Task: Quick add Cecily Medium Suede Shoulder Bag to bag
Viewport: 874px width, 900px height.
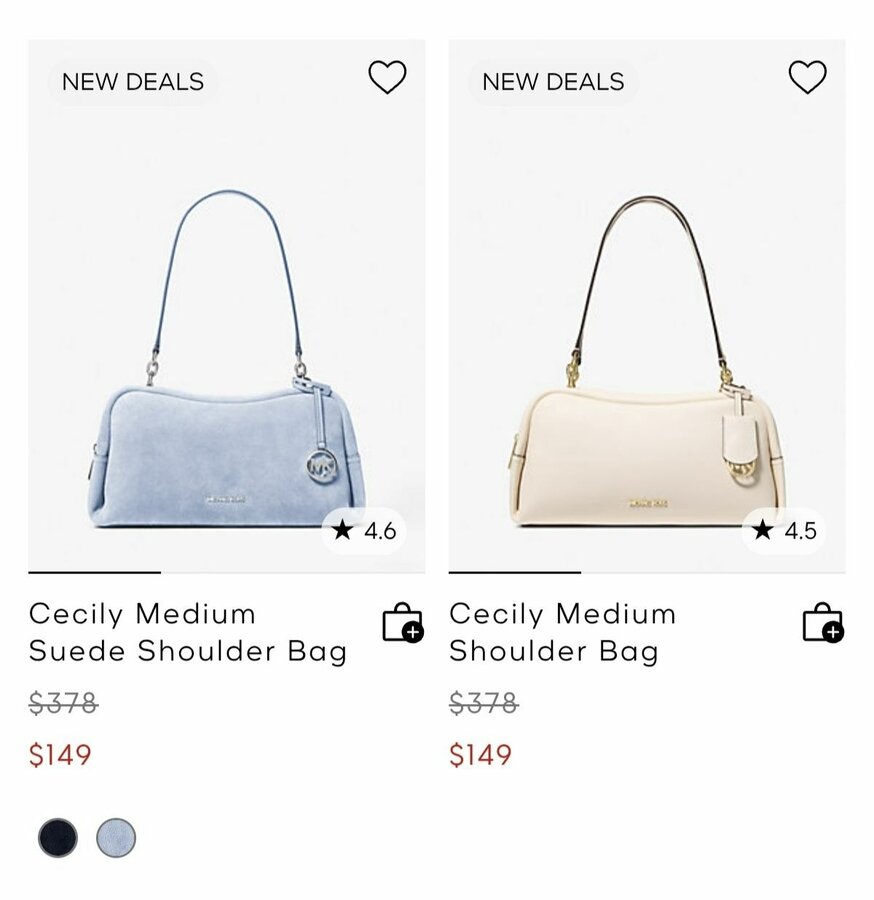Action: pyautogui.click(x=402, y=622)
